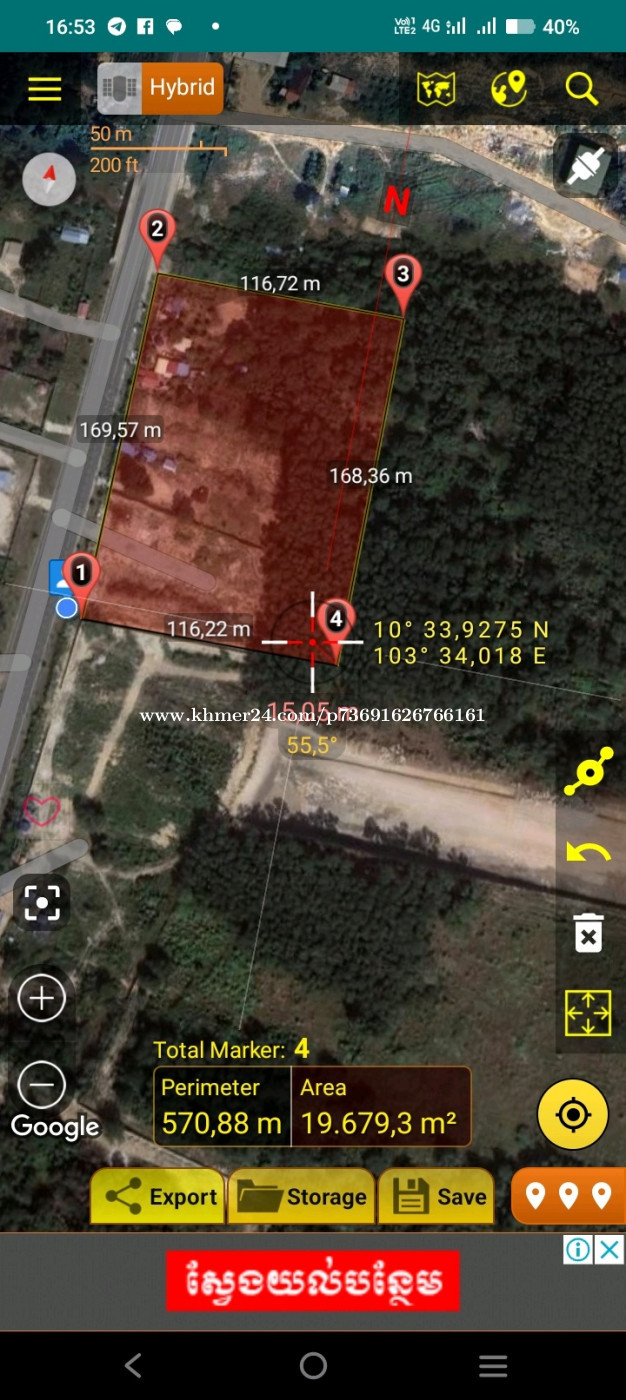Zoom out with the minus button
Viewport: 626px width, 1400px height.
(x=42, y=1084)
